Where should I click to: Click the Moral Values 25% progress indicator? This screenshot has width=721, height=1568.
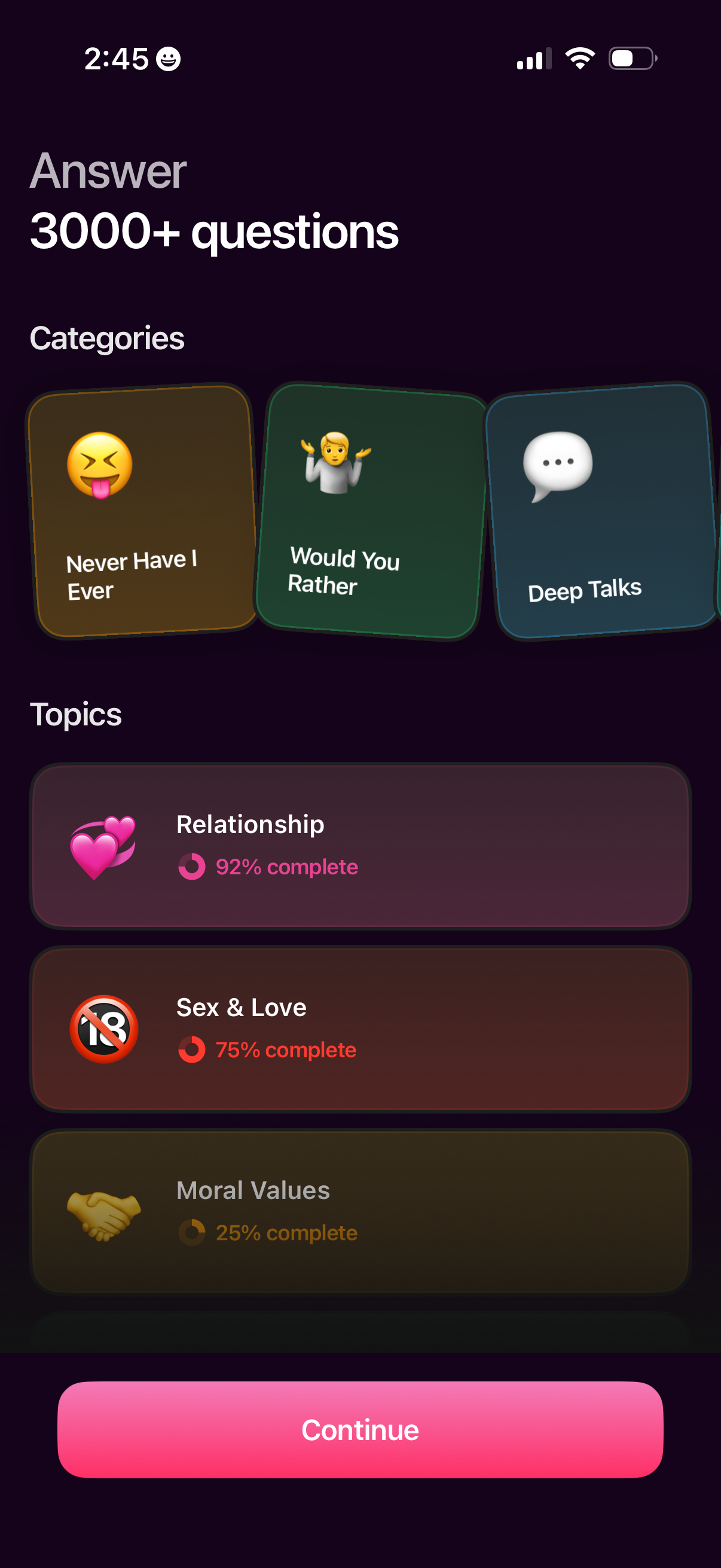[194, 1233]
